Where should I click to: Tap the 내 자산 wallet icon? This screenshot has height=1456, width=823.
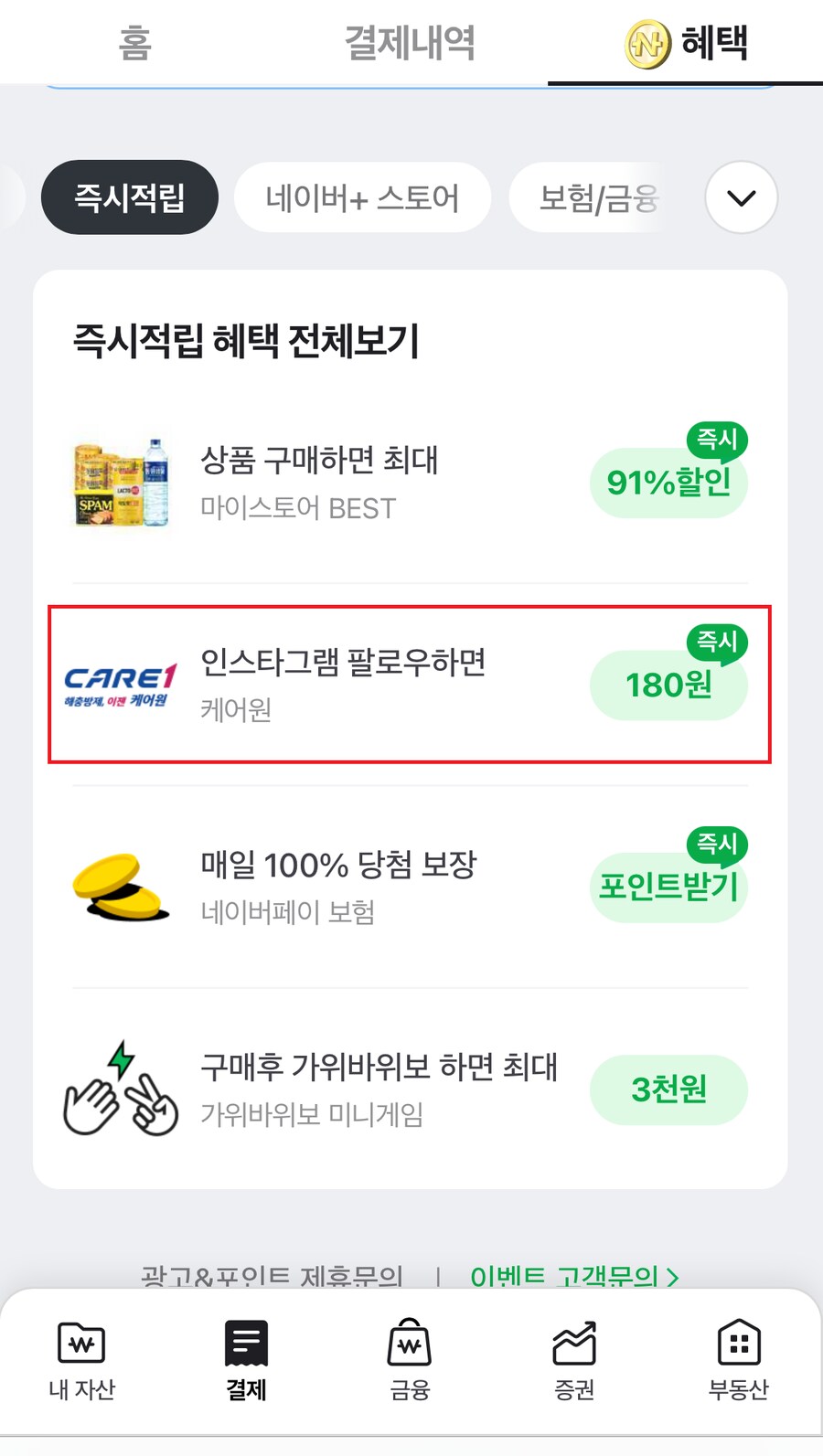pyautogui.click(x=81, y=1344)
